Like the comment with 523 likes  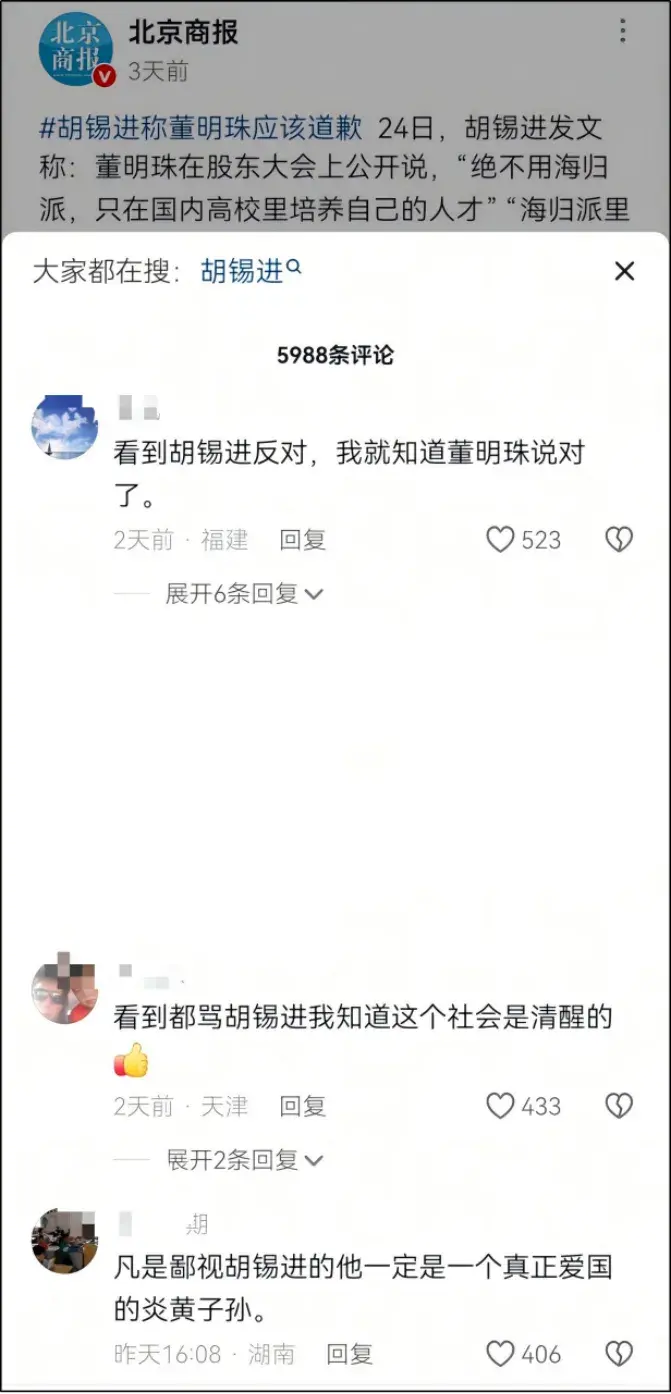pyautogui.click(x=501, y=540)
